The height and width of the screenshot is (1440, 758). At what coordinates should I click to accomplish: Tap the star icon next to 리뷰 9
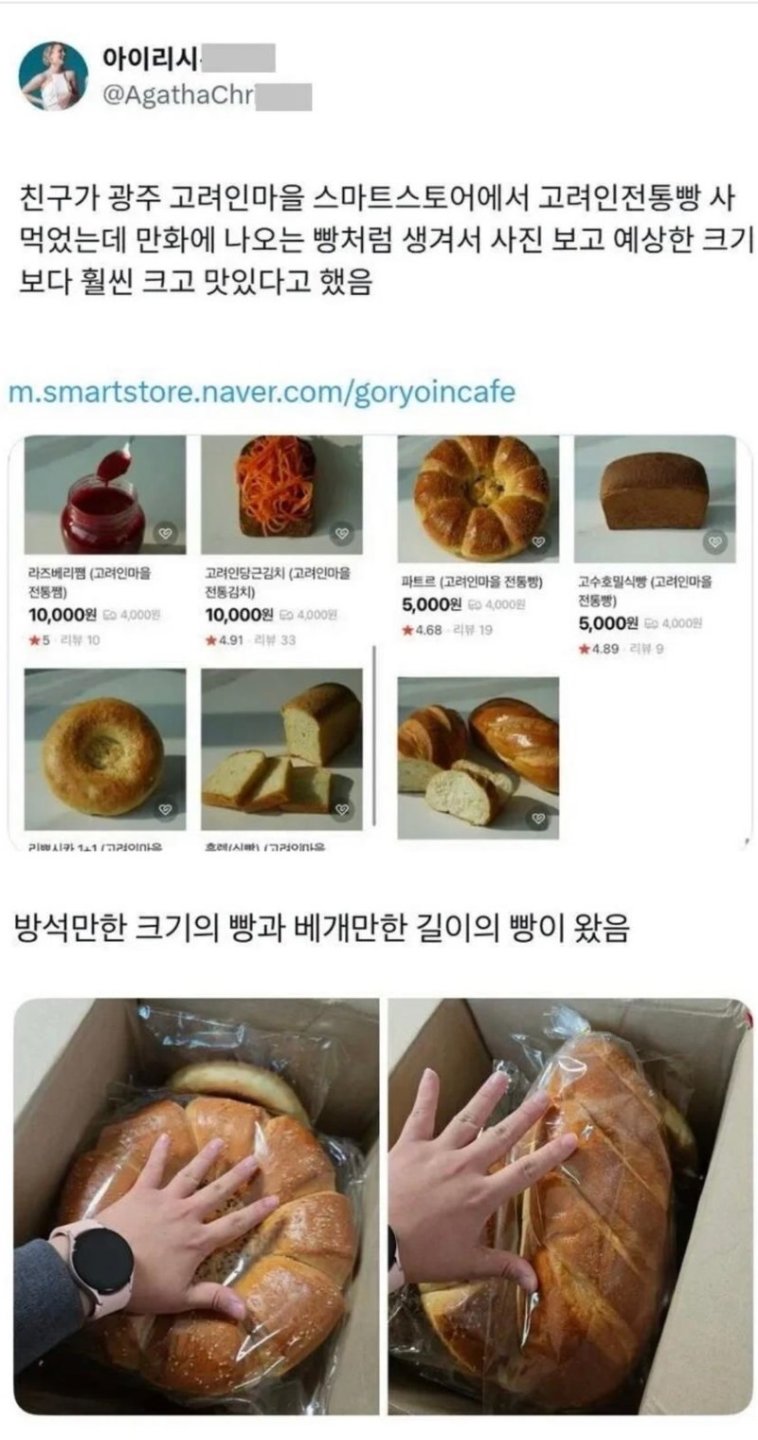click(x=586, y=648)
